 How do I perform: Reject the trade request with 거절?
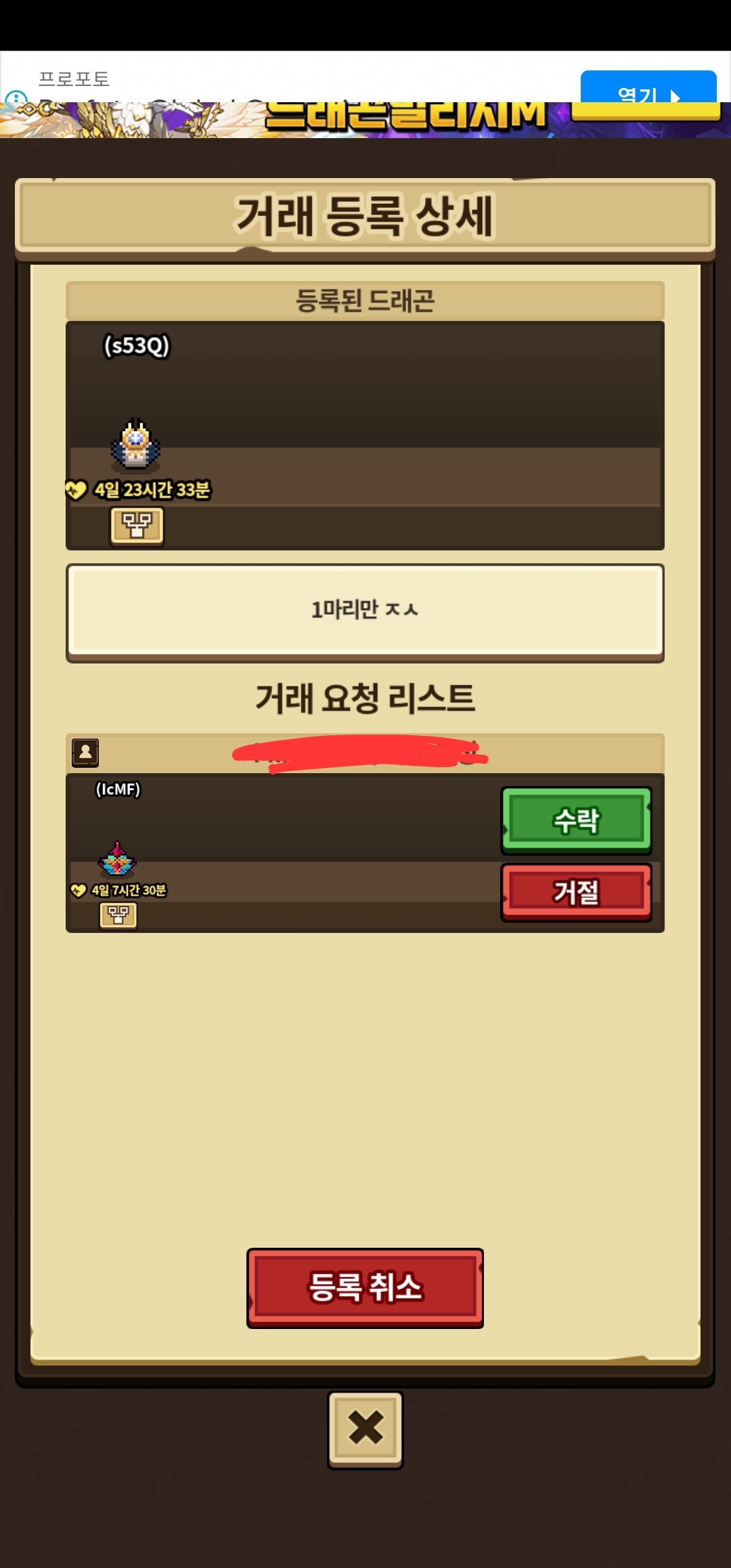click(x=576, y=892)
